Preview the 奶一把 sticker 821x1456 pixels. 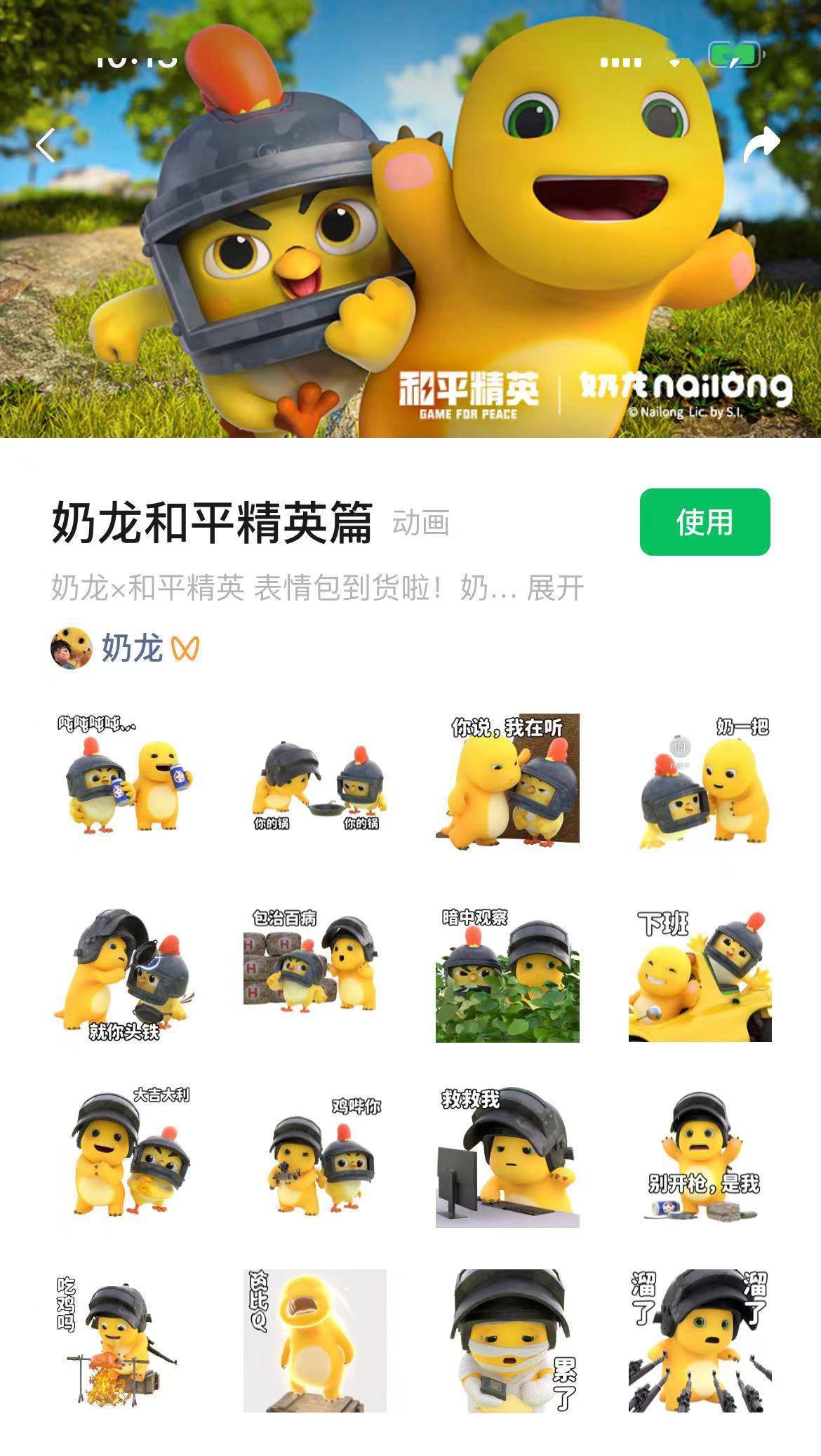pyautogui.click(x=700, y=782)
